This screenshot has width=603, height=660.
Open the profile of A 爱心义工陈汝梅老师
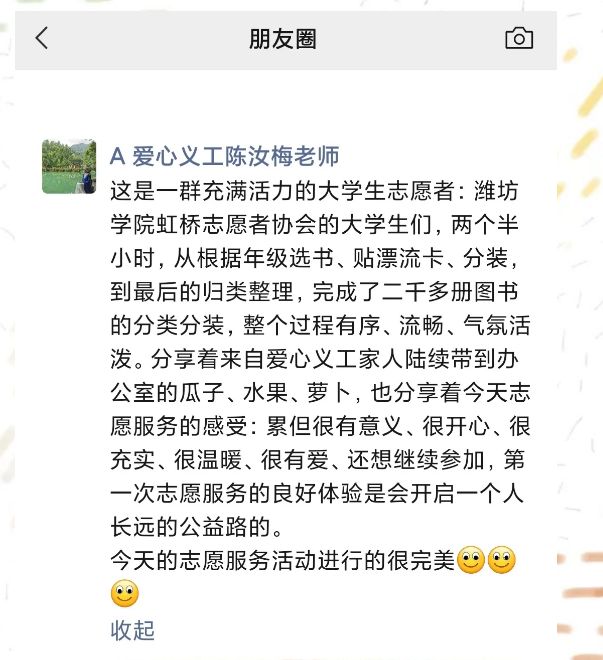click(224, 156)
